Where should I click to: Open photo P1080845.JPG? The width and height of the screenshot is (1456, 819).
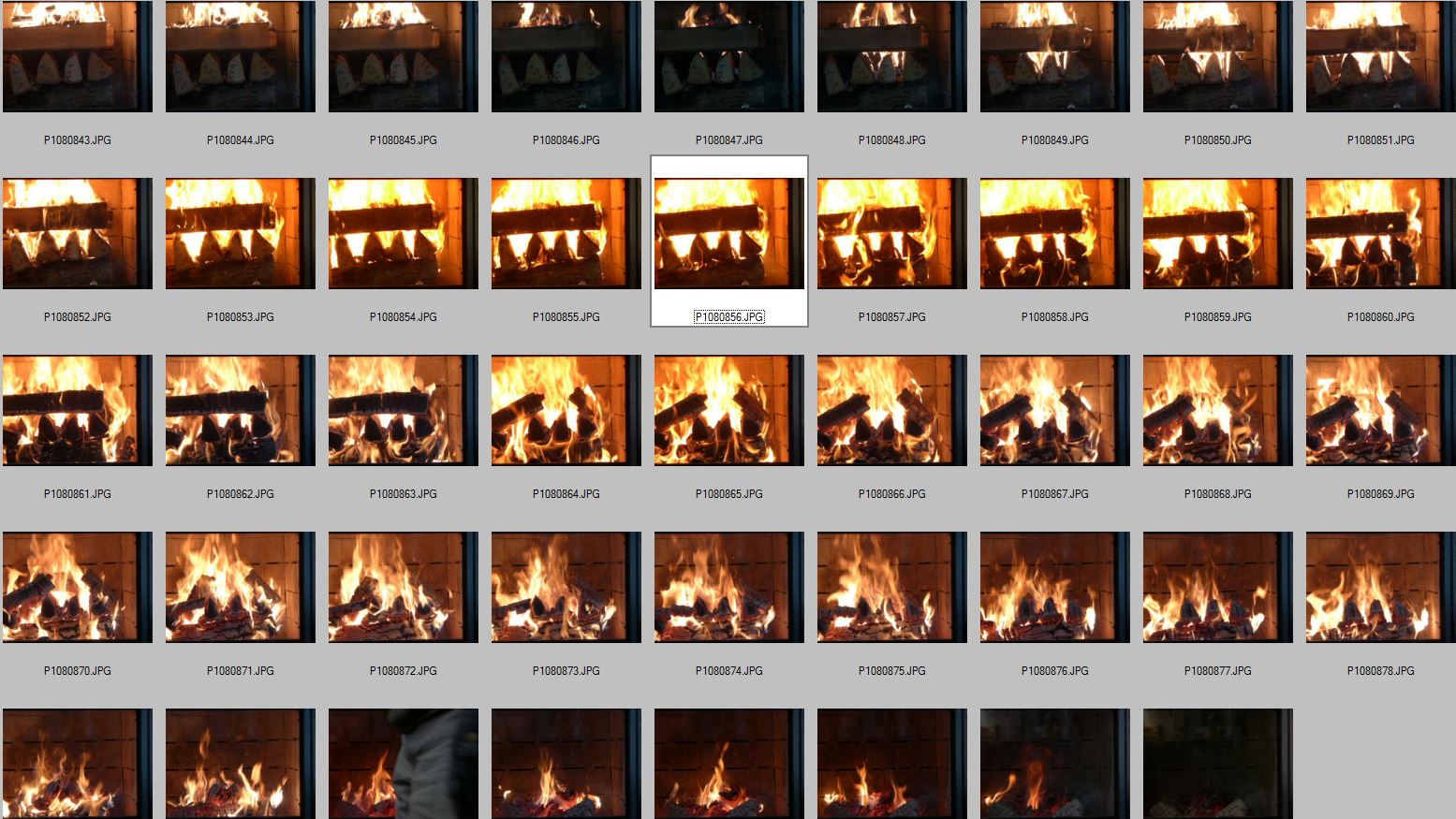tap(403, 56)
